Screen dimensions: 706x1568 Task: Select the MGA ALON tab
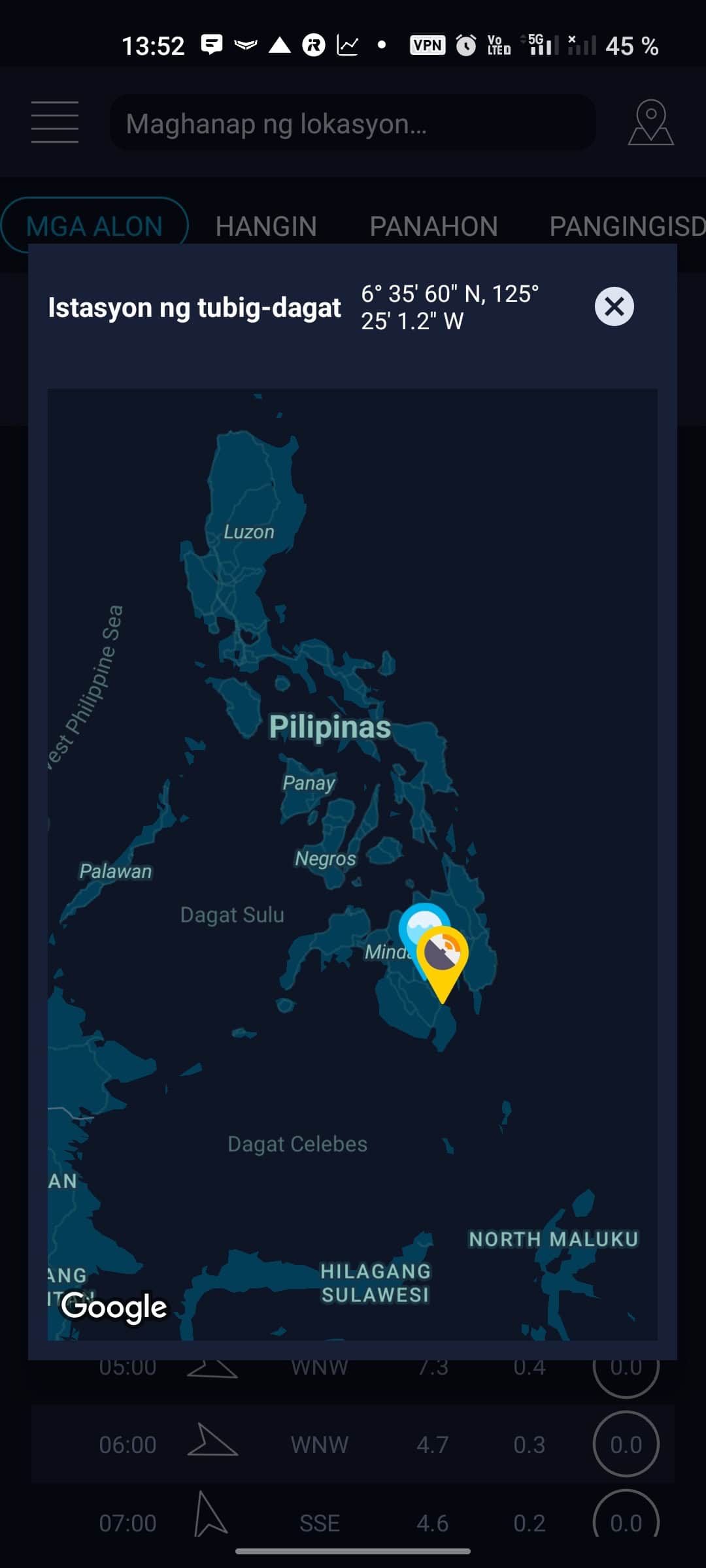(94, 225)
